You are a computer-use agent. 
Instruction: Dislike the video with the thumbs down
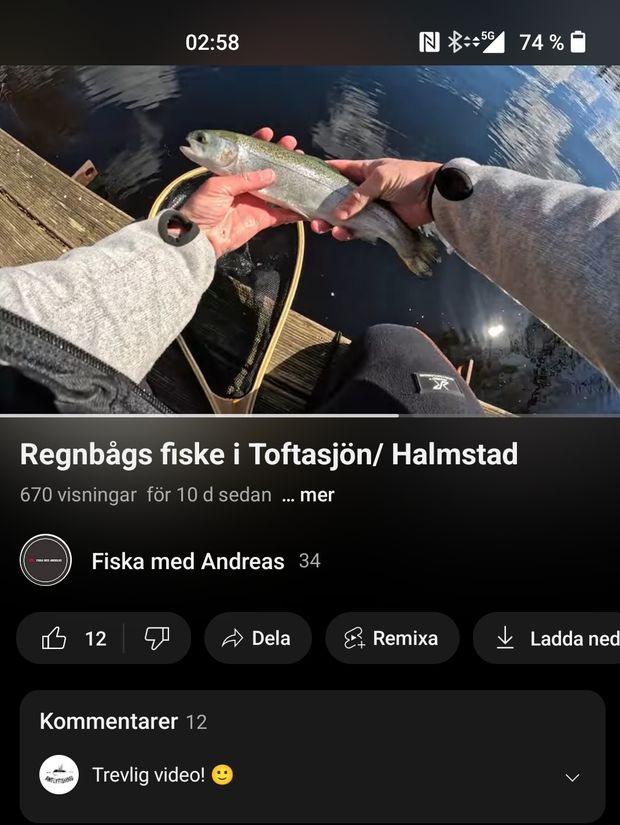coord(157,638)
